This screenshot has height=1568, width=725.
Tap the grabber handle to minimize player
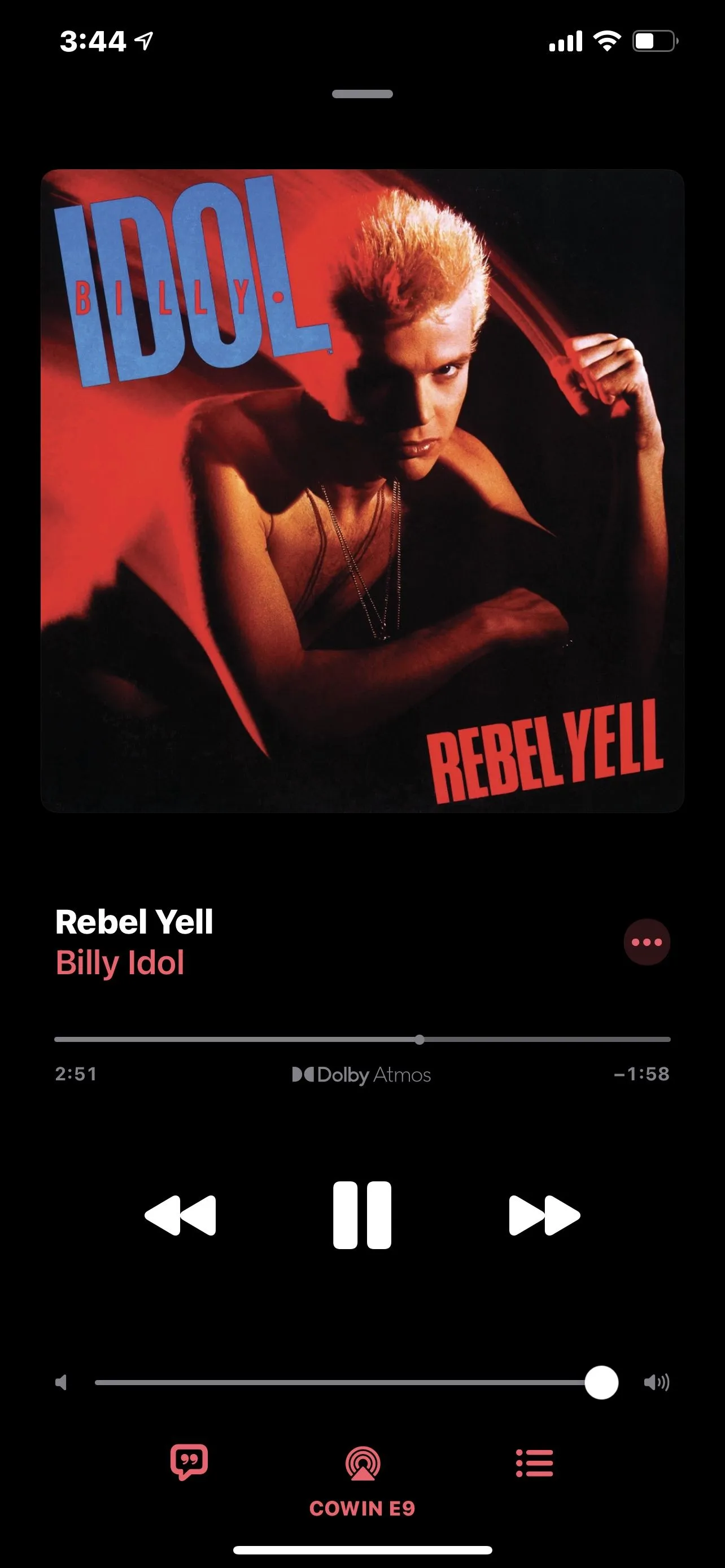[362, 94]
